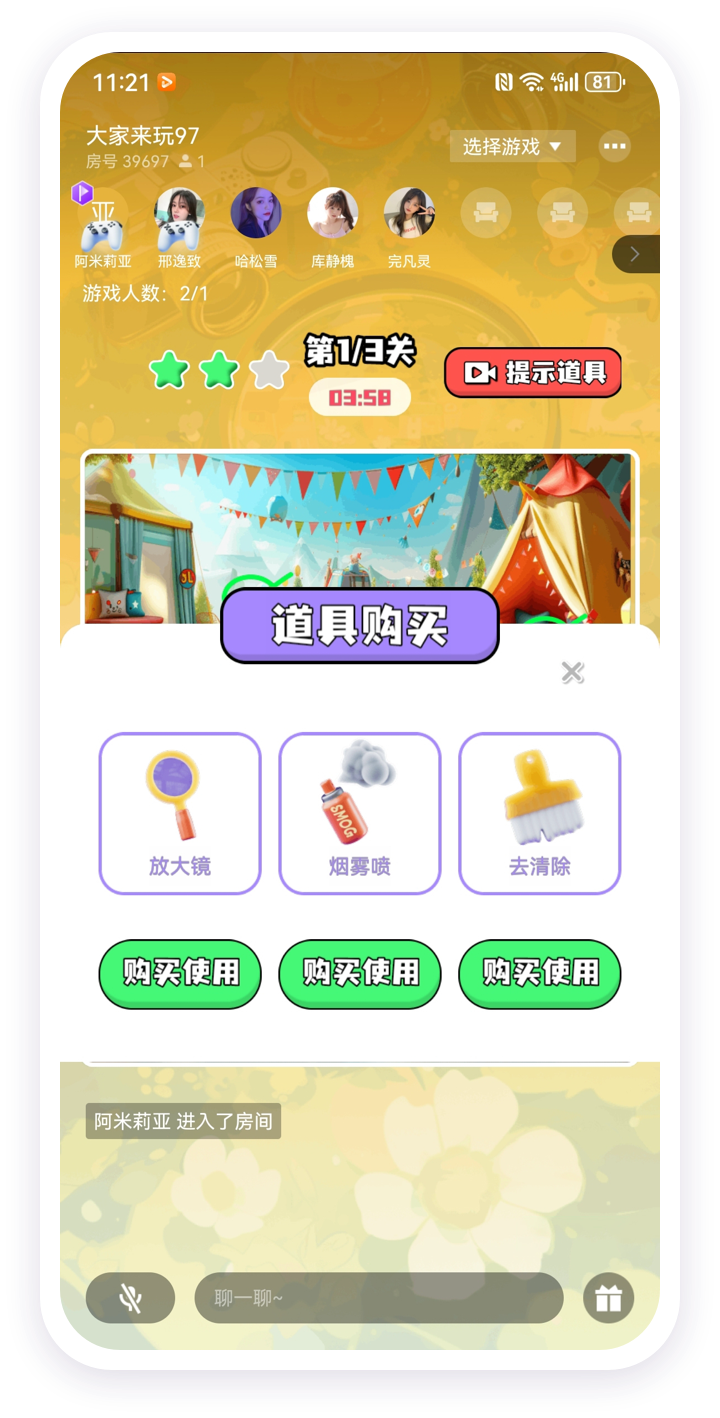Select the 放大镜 item card
The height and width of the screenshot is (1418, 720).
pyautogui.click(x=180, y=813)
